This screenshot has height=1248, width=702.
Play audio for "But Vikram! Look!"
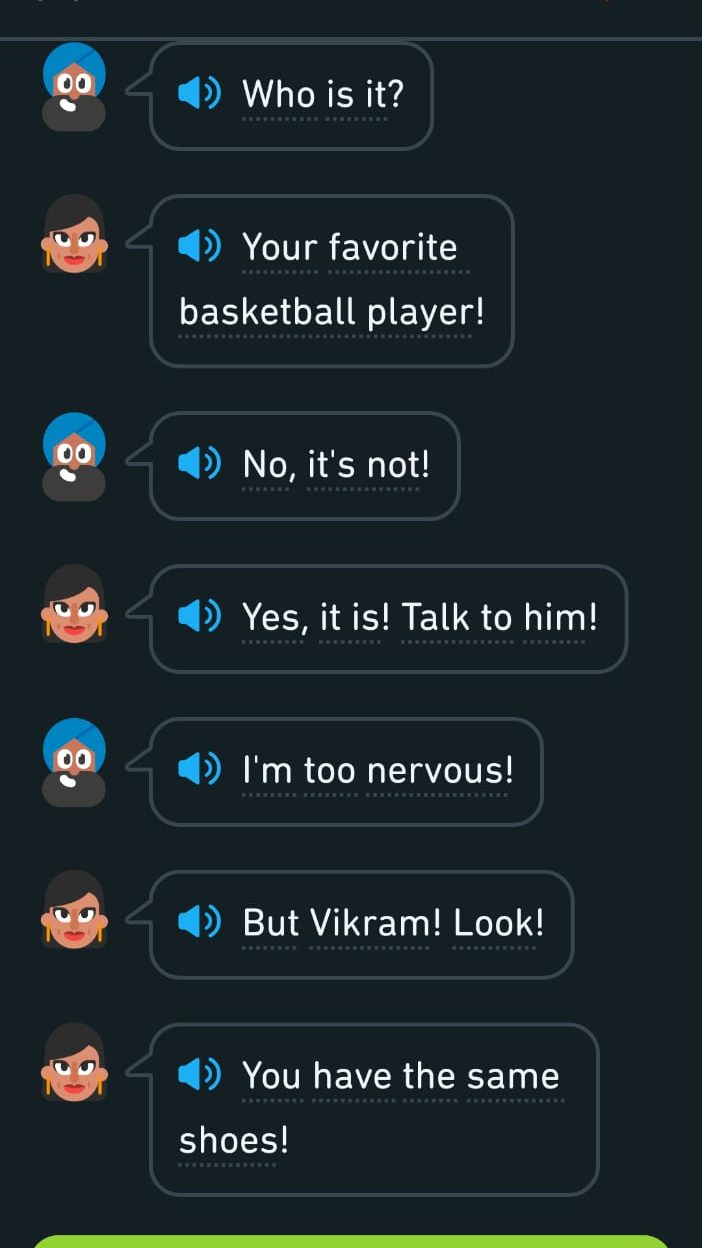(x=199, y=922)
